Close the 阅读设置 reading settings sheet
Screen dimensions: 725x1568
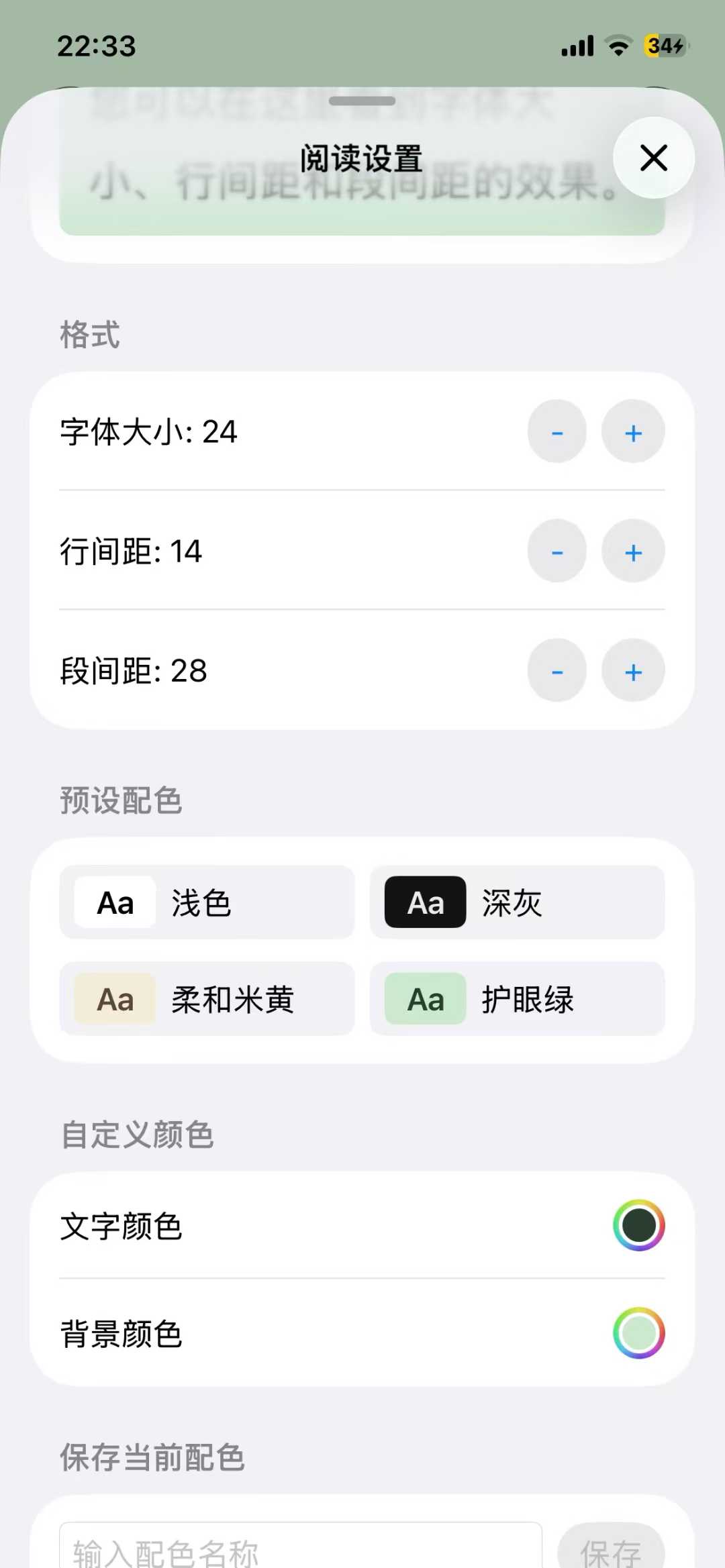pyautogui.click(x=652, y=158)
